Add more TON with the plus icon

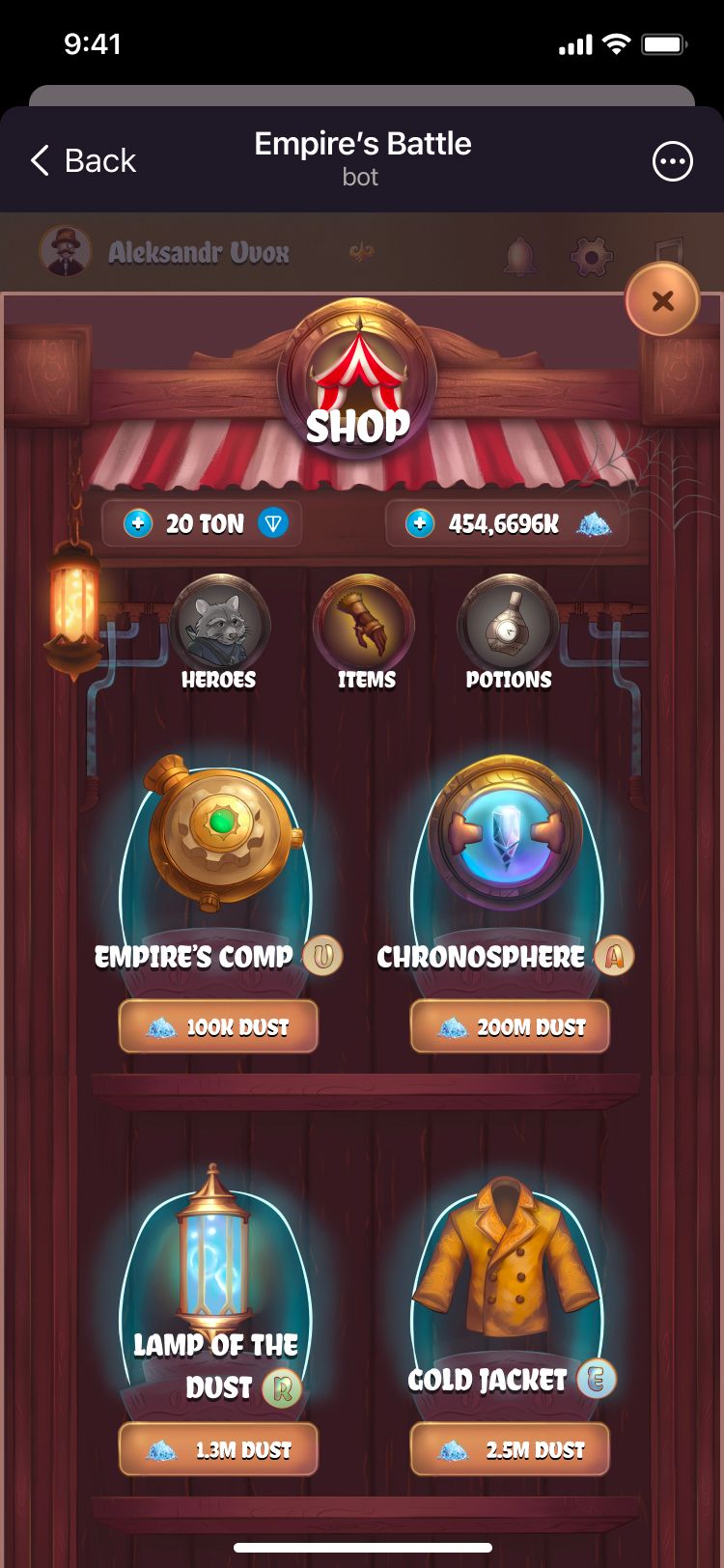point(138,524)
